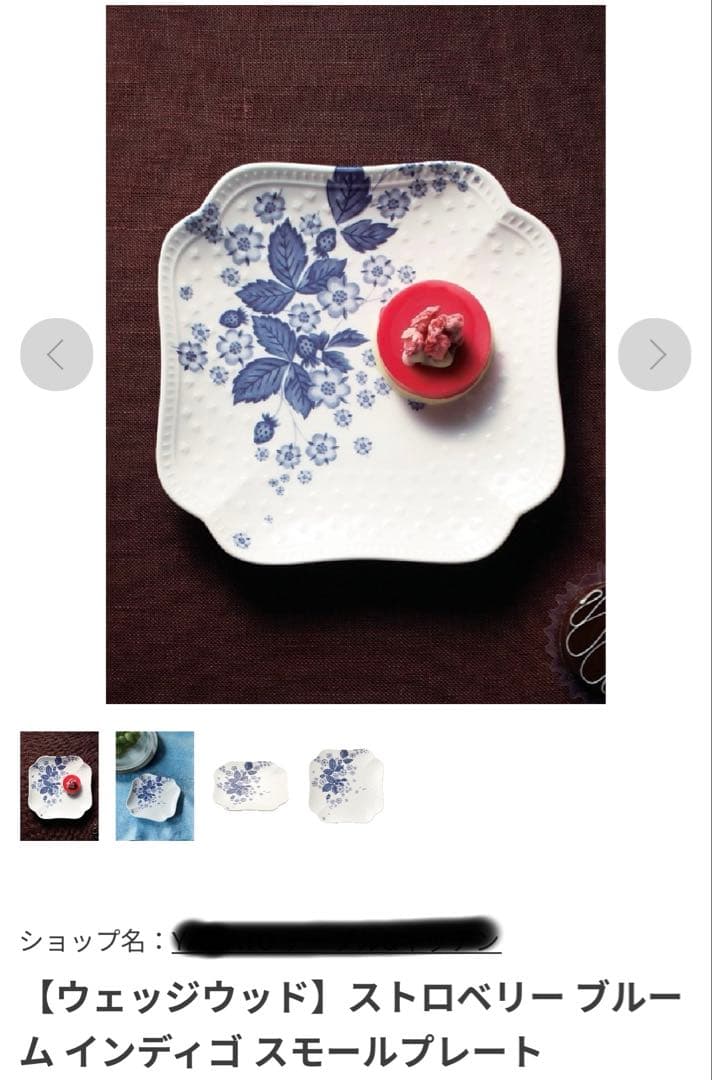
Task: Show the previous product image
Action: coord(56,354)
